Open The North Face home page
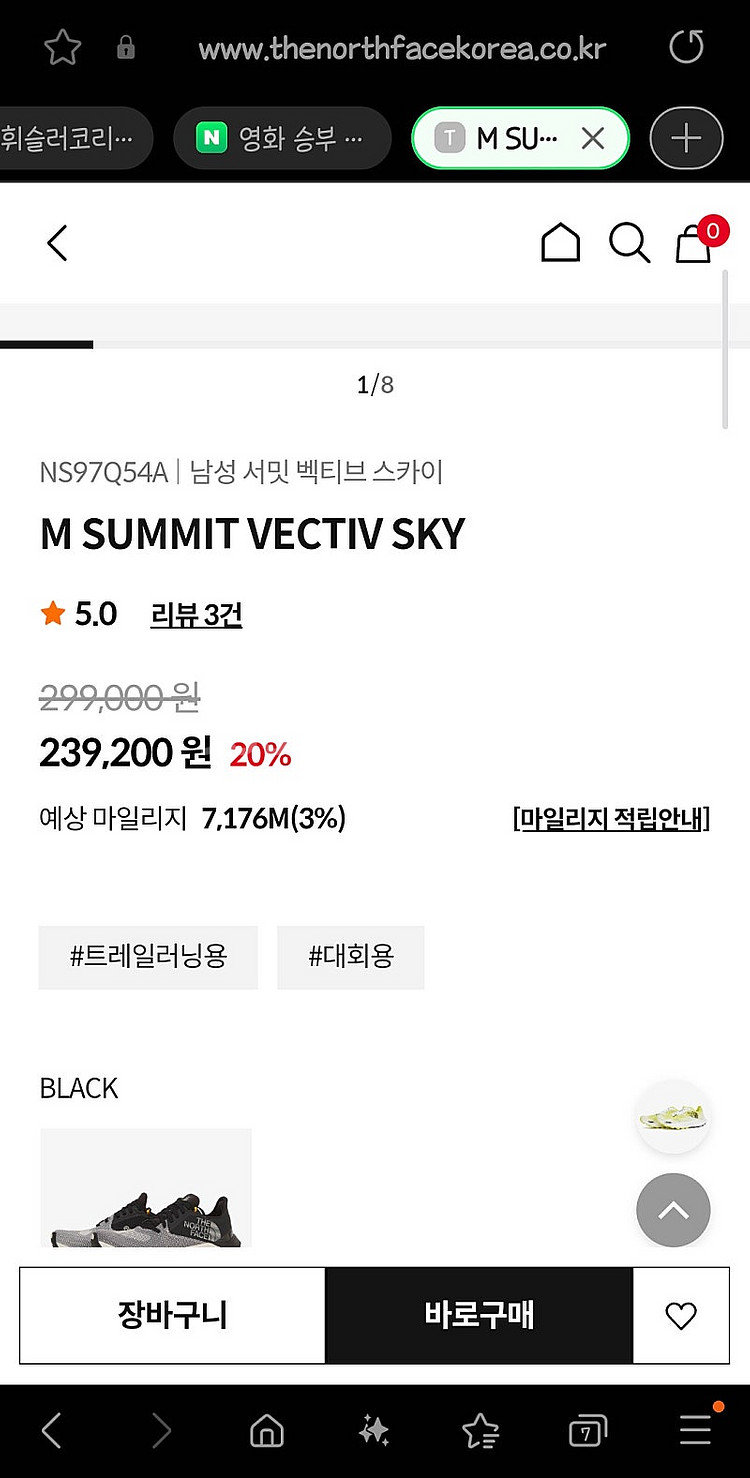Viewport: 750px width, 1478px height. 560,243
